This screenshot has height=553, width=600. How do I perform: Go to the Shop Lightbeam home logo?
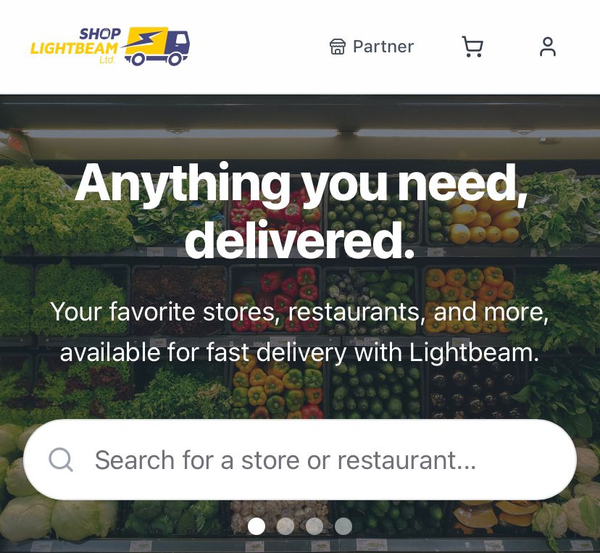[x=110, y=46]
